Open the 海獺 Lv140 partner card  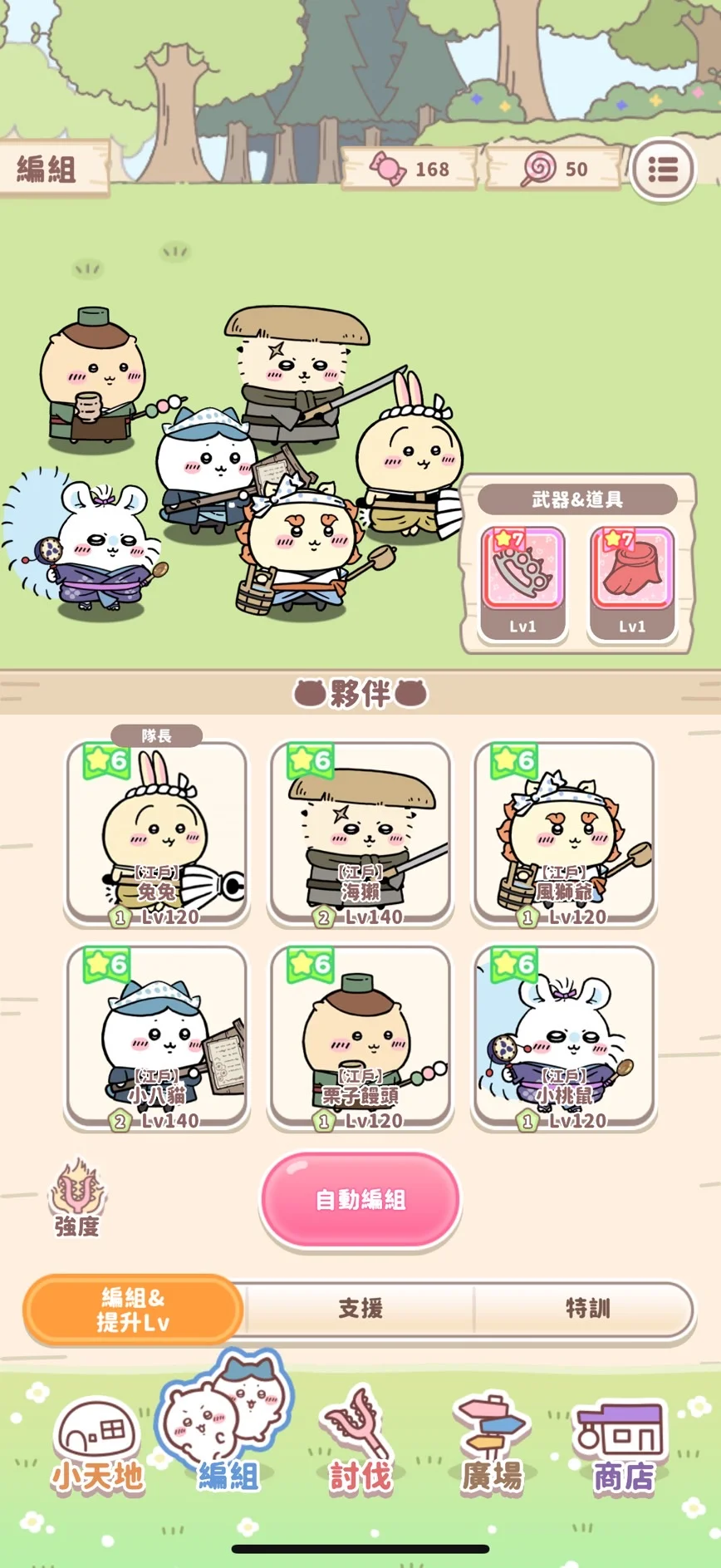pyautogui.click(x=360, y=834)
